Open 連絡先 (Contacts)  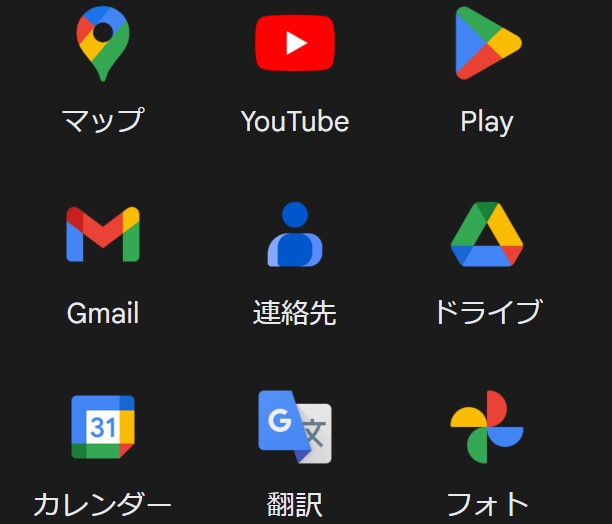point(295,235)
